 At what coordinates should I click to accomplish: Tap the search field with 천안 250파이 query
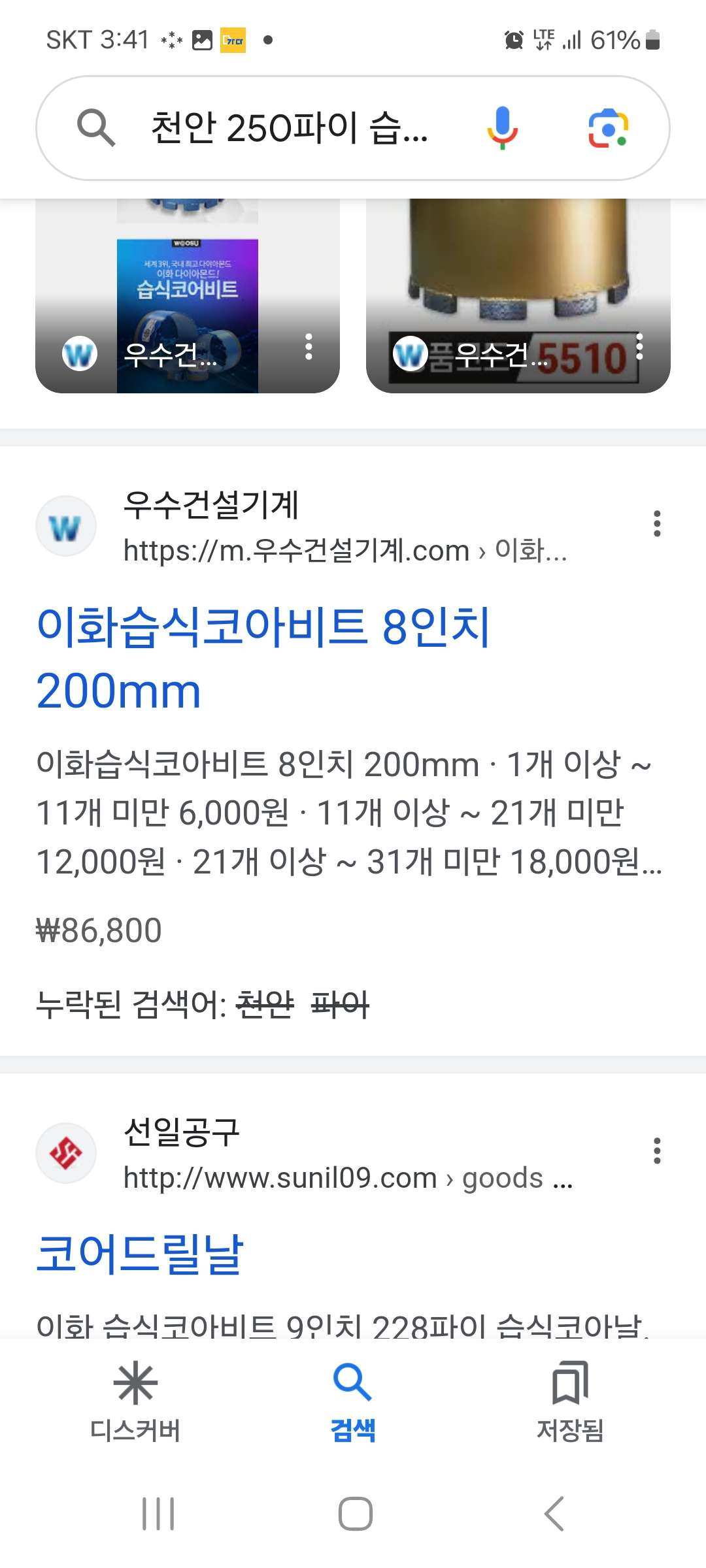[288, 127]
